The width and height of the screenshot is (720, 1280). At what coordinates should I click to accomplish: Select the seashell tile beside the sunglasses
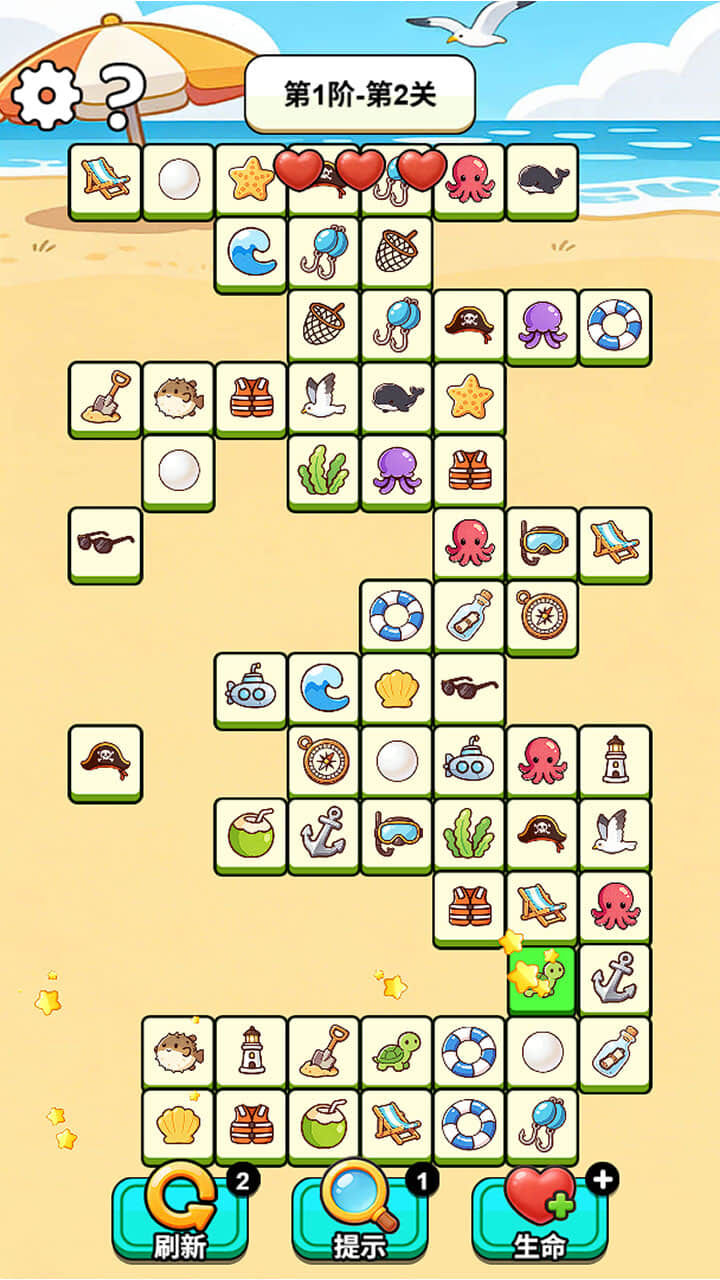tap(397, 688)
